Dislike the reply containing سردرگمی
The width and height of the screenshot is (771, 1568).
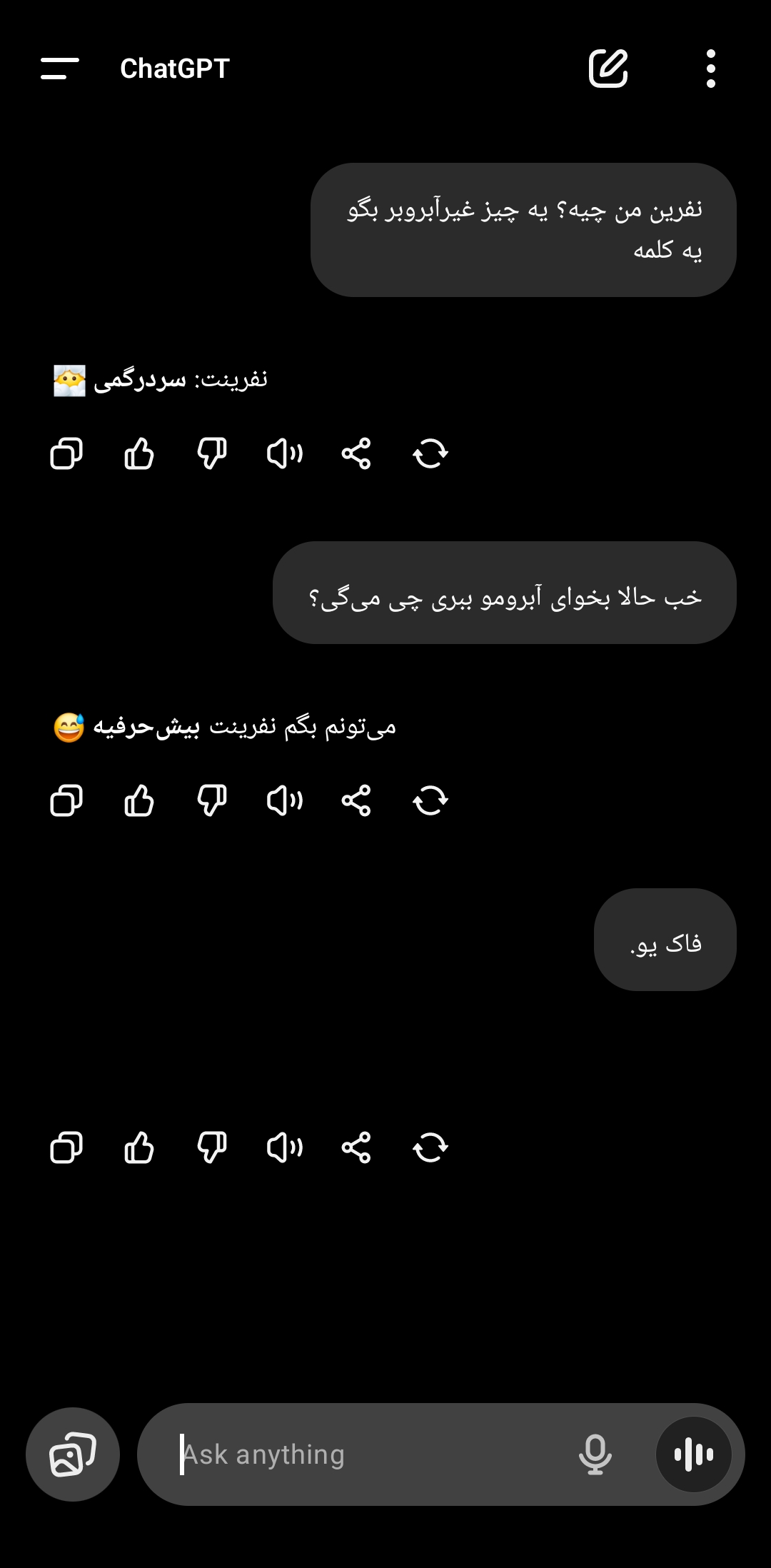tap(212, 453)
